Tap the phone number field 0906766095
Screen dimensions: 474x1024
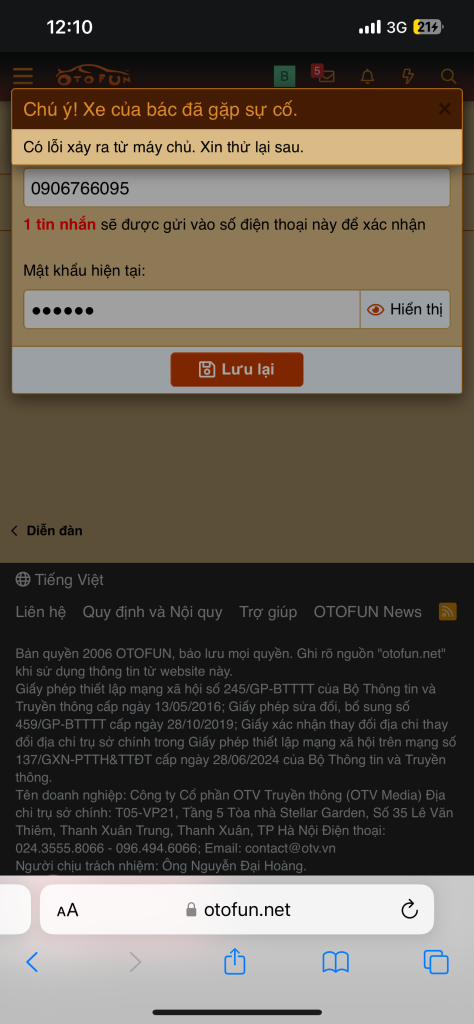click(237, 189)
